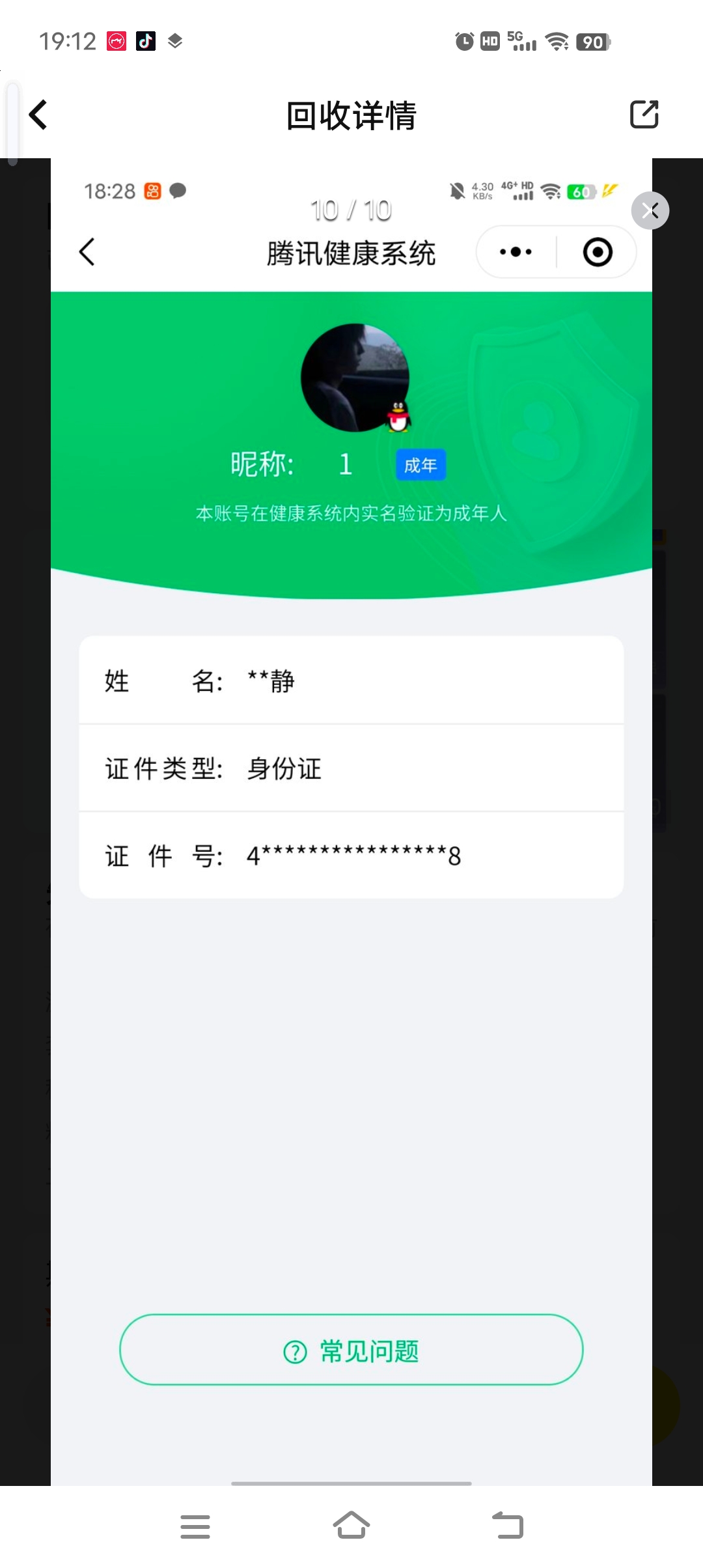The image size is (703, 1568).
Task: Go back from the 回收详情 page
Action: 39,115
